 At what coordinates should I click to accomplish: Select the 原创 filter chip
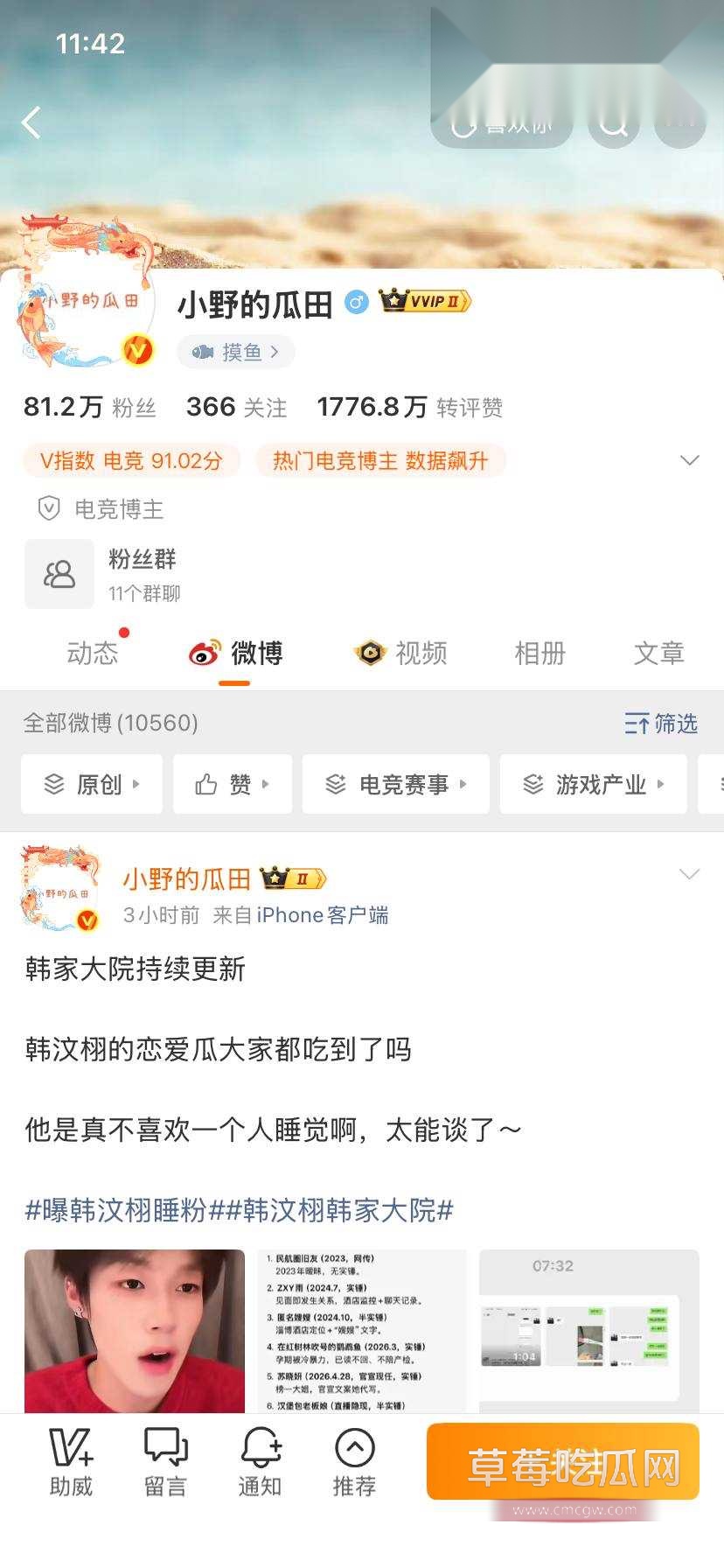click(x=92, y=784)
